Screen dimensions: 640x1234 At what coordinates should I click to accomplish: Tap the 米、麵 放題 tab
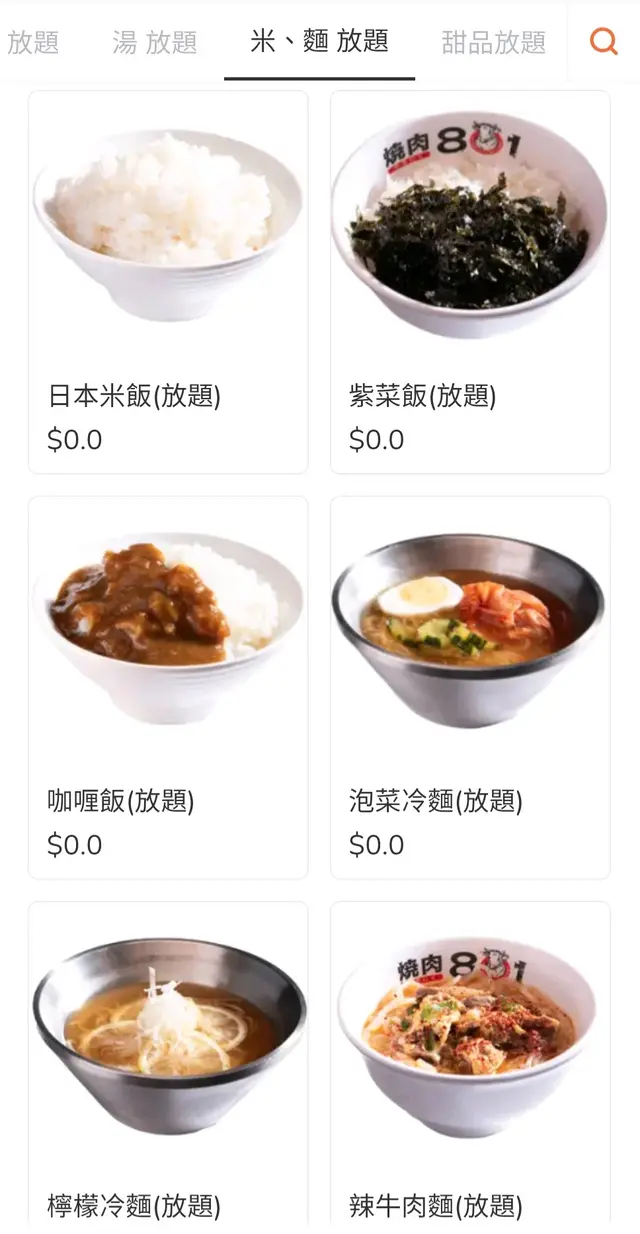319,41
